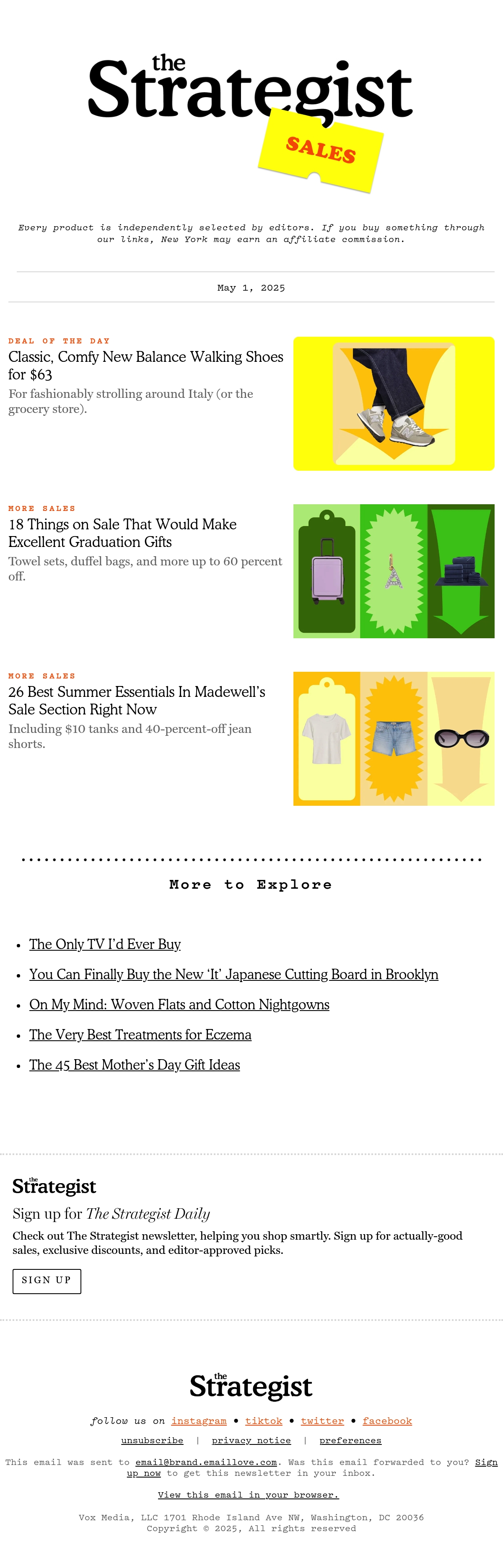
Task: Open the Japanese Cutting Board in Brooklyn article
Action: click(234, 975)
